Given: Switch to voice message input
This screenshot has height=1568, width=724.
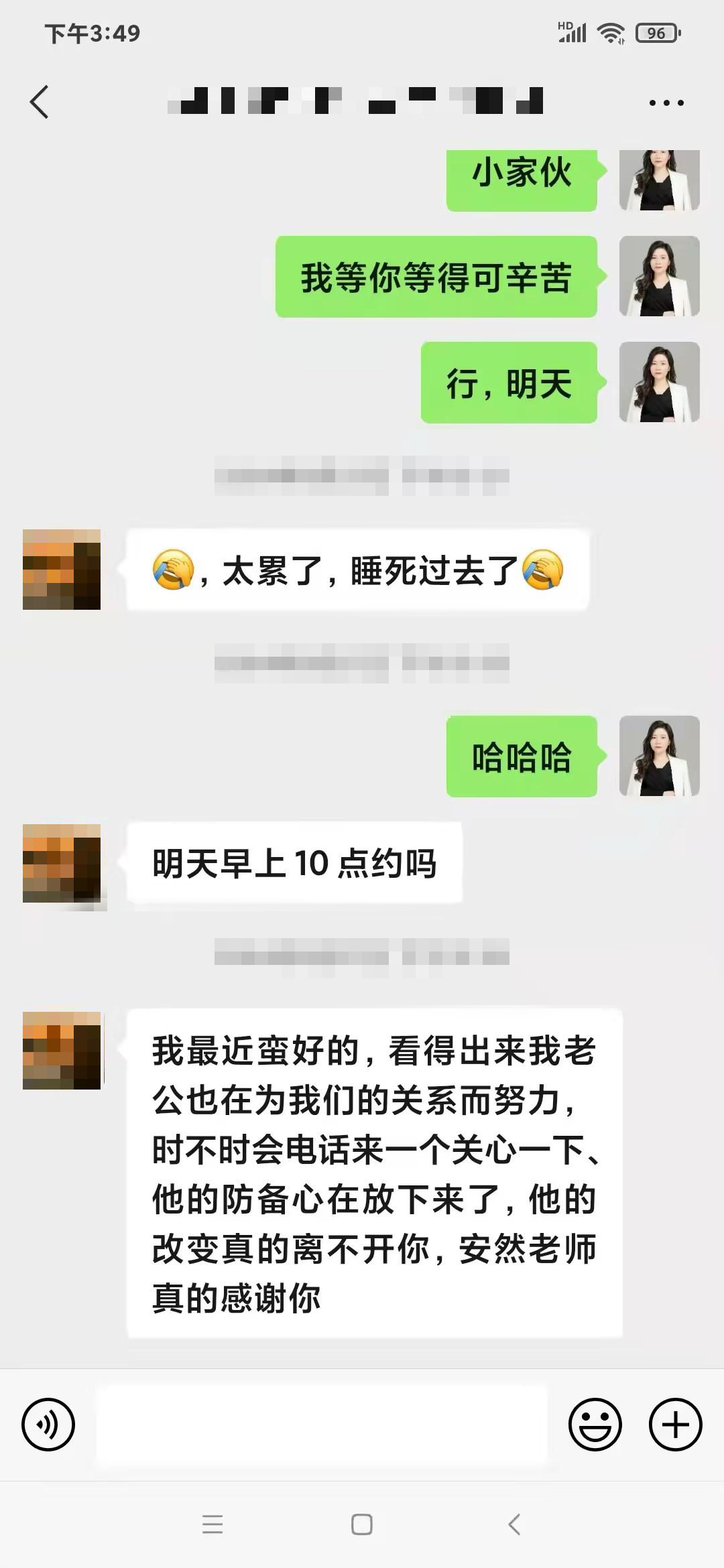Looking at the screenshot, I should pyautogui.click(x=48, y=1425).
